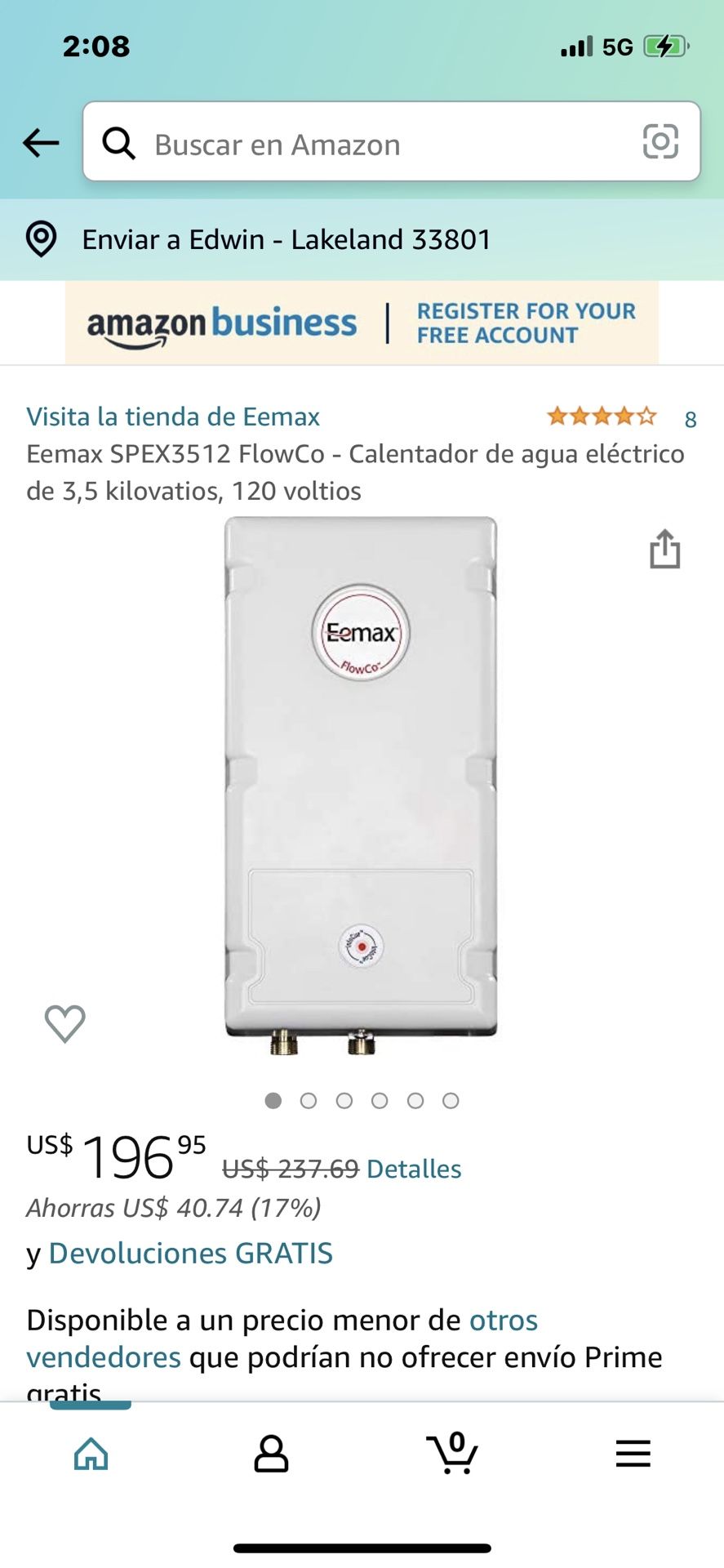
Task: Add the heater to wish list heart
Action: point(64,1022)
